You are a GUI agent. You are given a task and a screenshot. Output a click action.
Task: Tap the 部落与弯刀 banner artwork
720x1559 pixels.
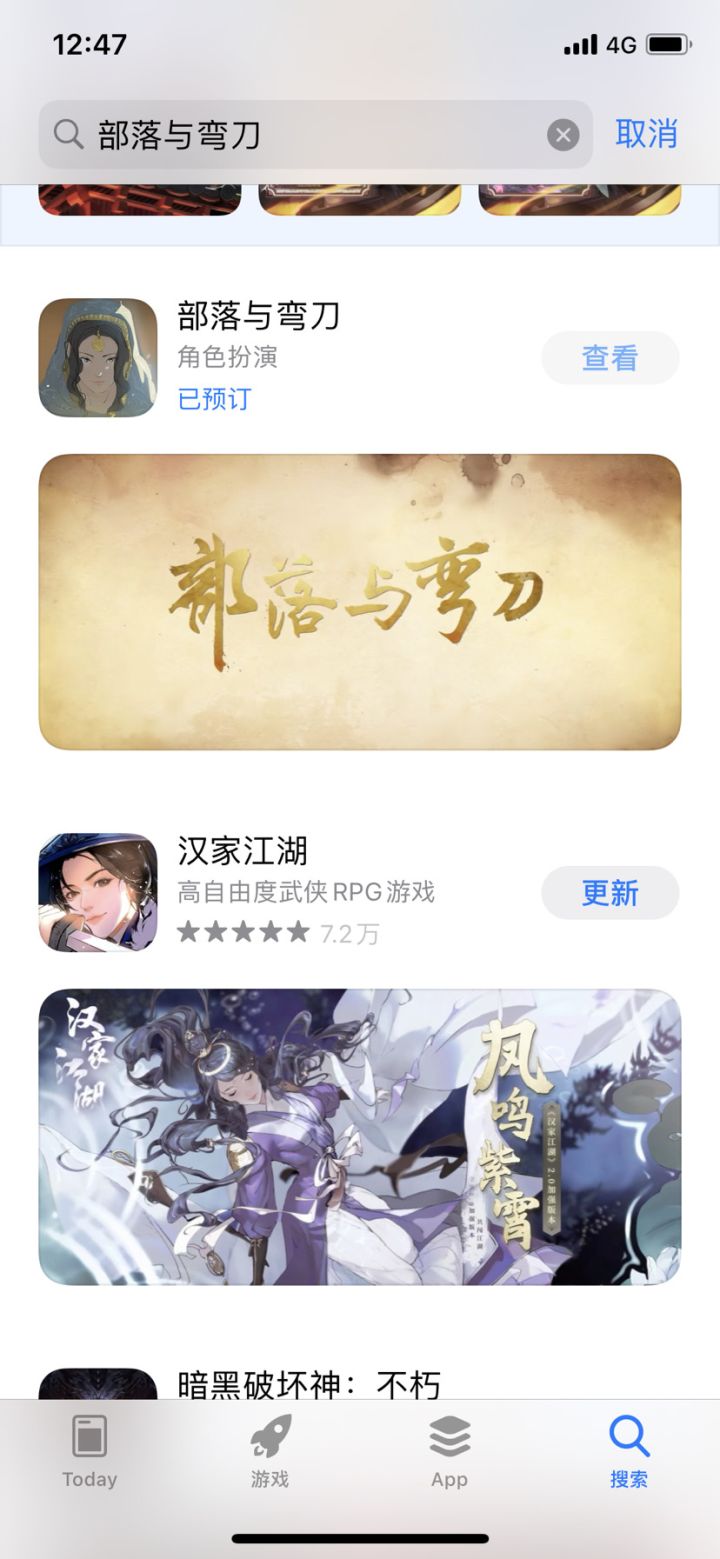coord(360,600)
